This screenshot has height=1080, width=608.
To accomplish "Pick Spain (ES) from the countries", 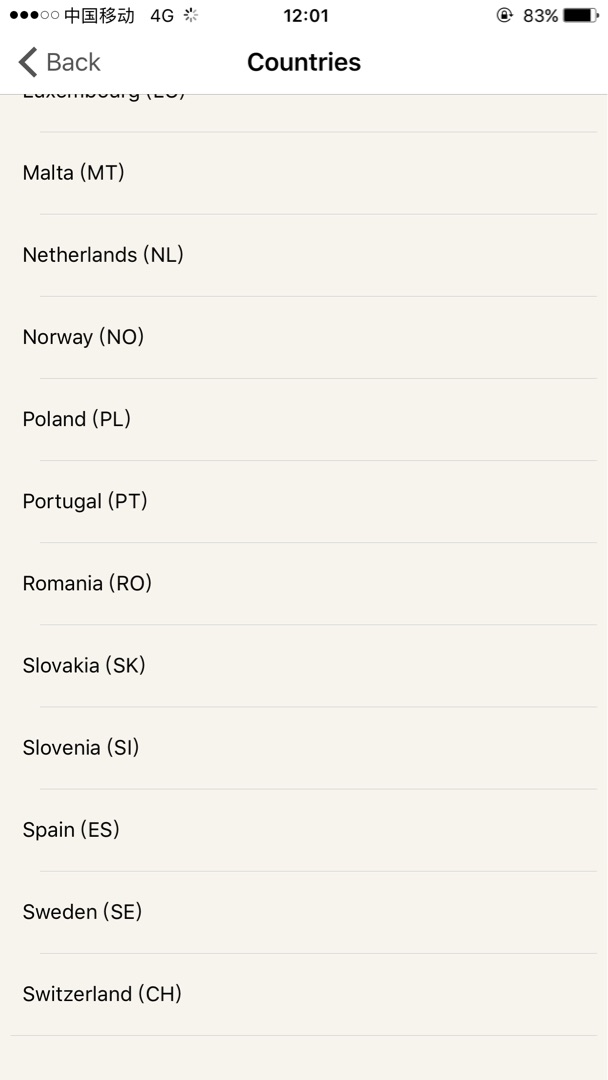I will tap(304, 830).
